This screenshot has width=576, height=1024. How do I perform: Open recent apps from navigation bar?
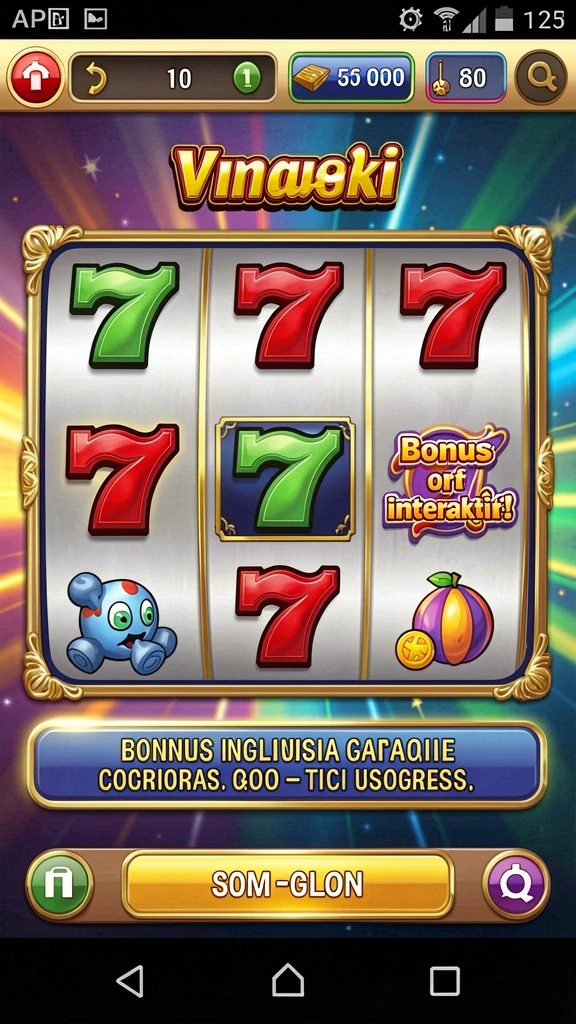click(445, 981)
